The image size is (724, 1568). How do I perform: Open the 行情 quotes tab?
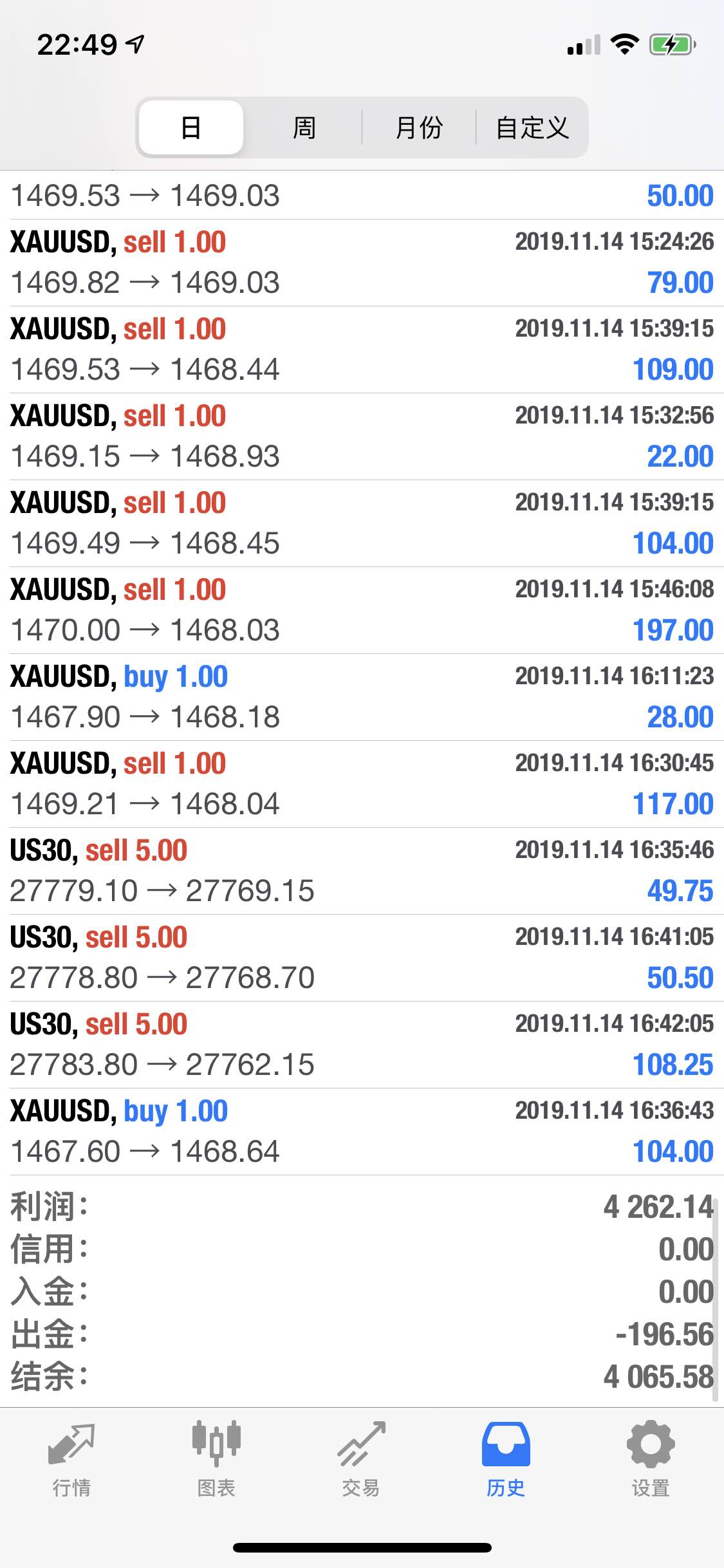[x=71, y=1460]
